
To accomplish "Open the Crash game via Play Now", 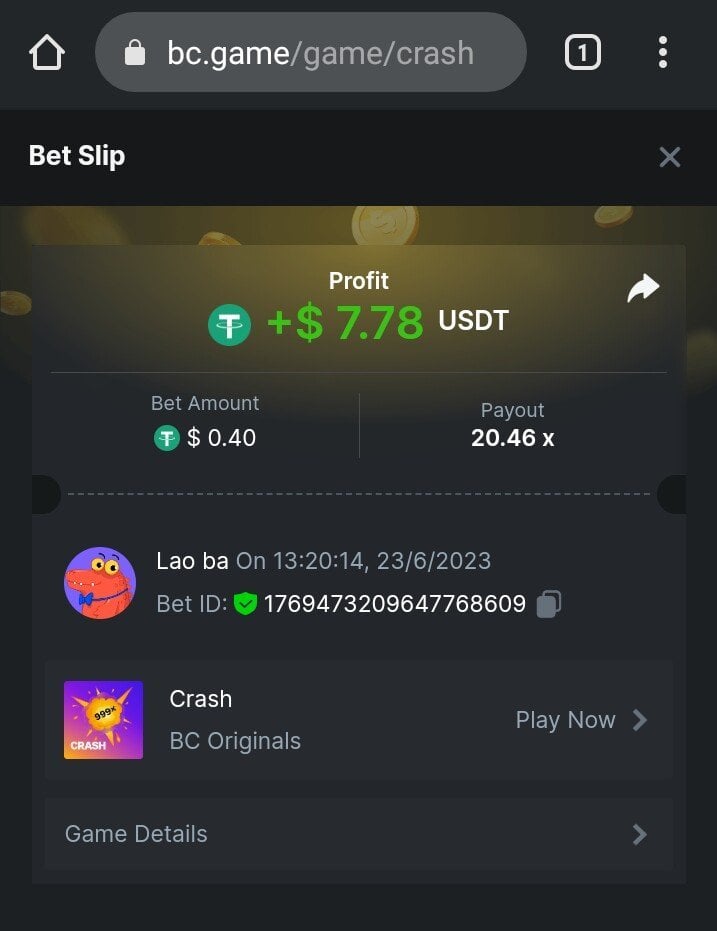I will (581, 720).
